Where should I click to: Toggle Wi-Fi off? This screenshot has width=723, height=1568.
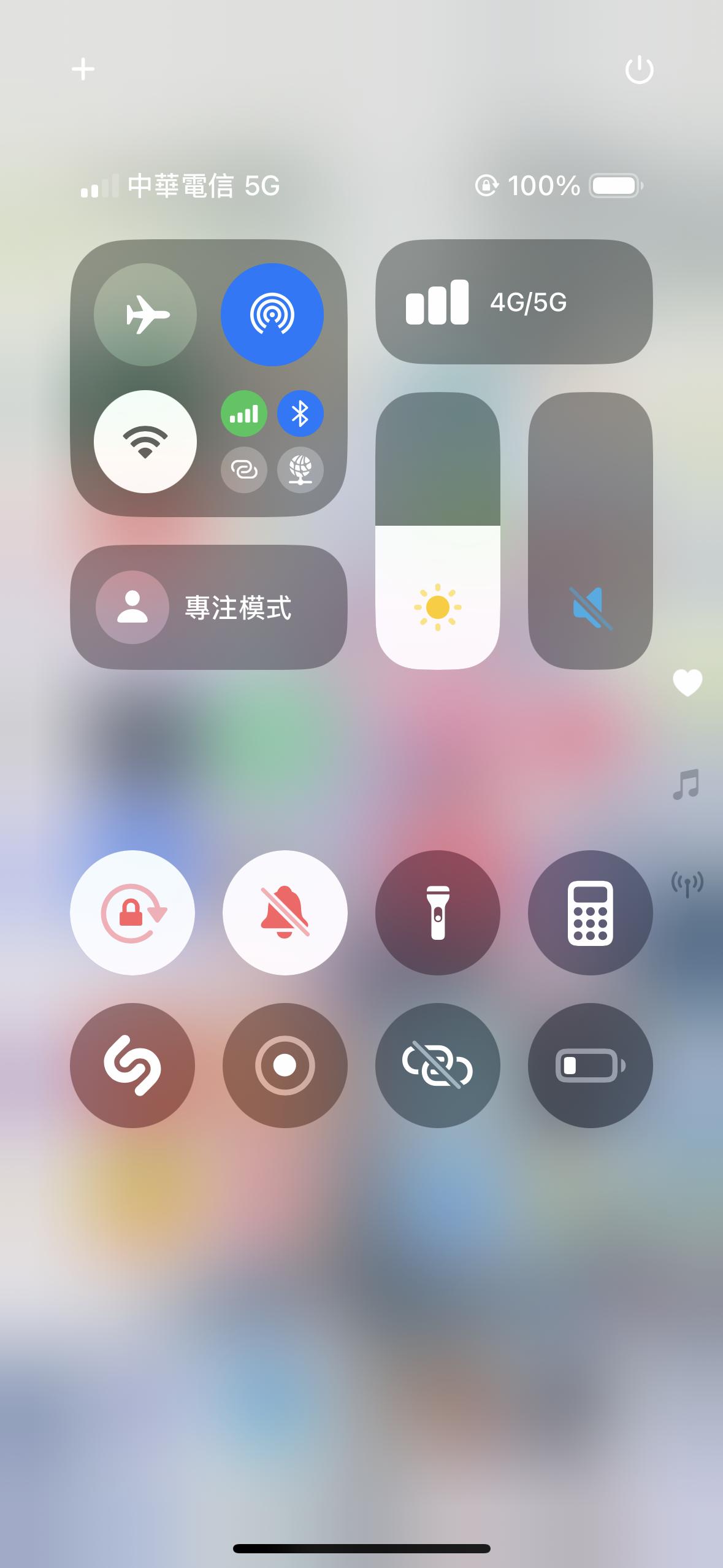click(x=145, y=442)
